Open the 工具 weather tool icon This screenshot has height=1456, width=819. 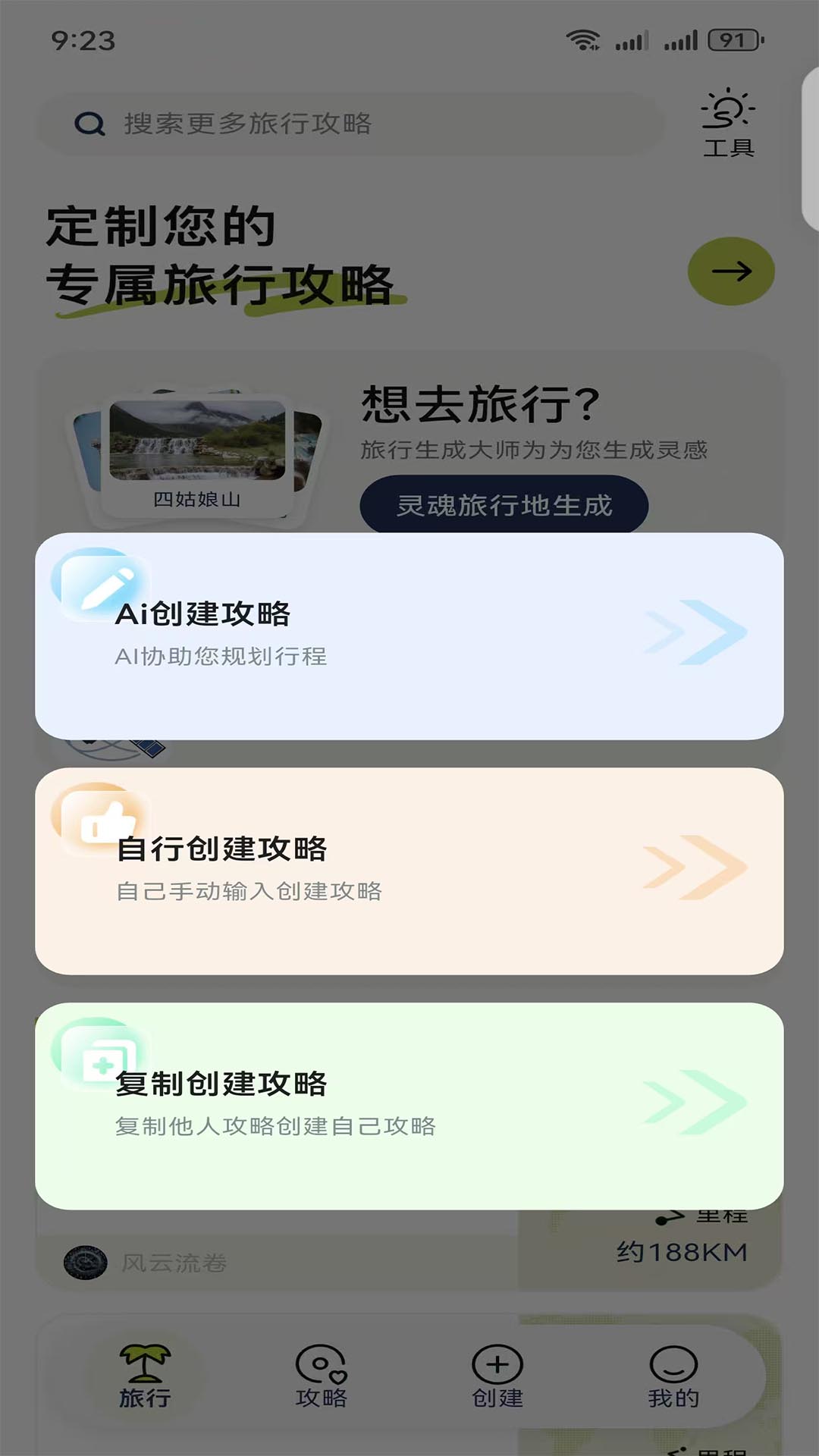click(728, 123)
